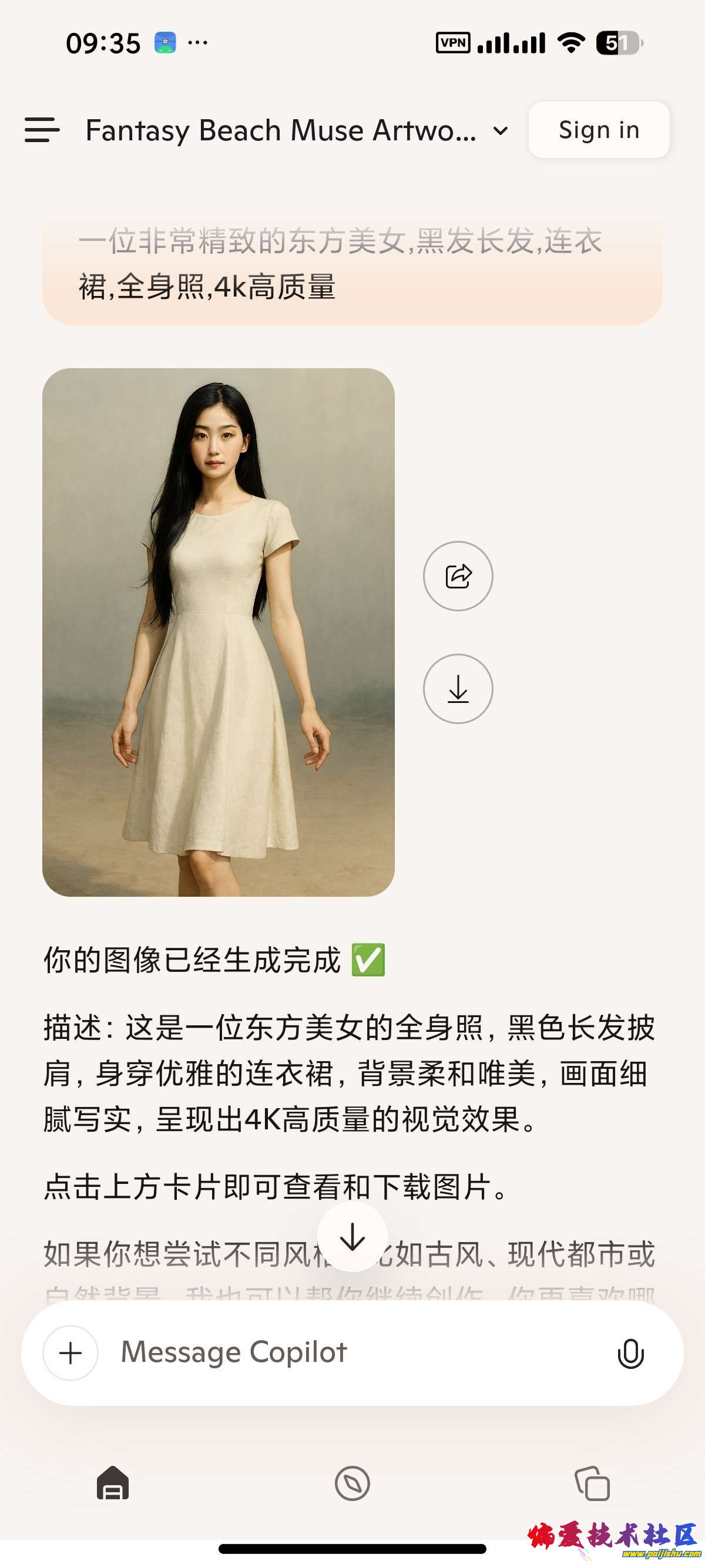The image size is (705, 1568).
Task: Download the generated image
Action: point(458,689)
